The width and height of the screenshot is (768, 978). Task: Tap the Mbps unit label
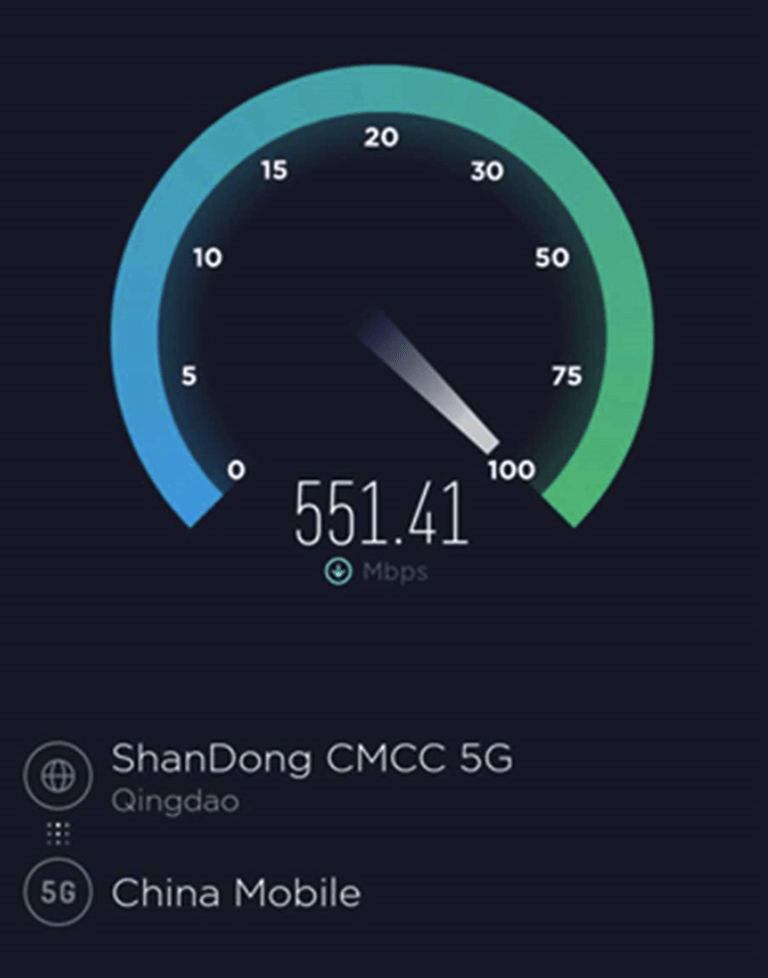[395, 571]
